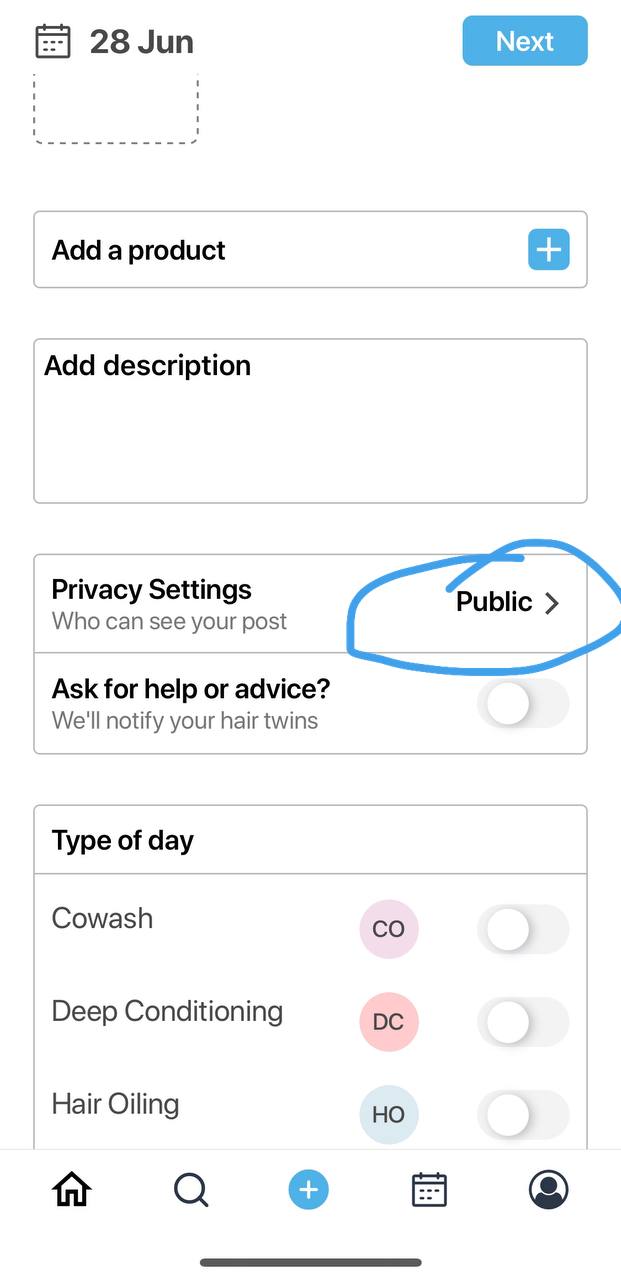Enable the Ask for help or advice switch
The width and height of the screenshot is (621, 1280).
(523, 704)
